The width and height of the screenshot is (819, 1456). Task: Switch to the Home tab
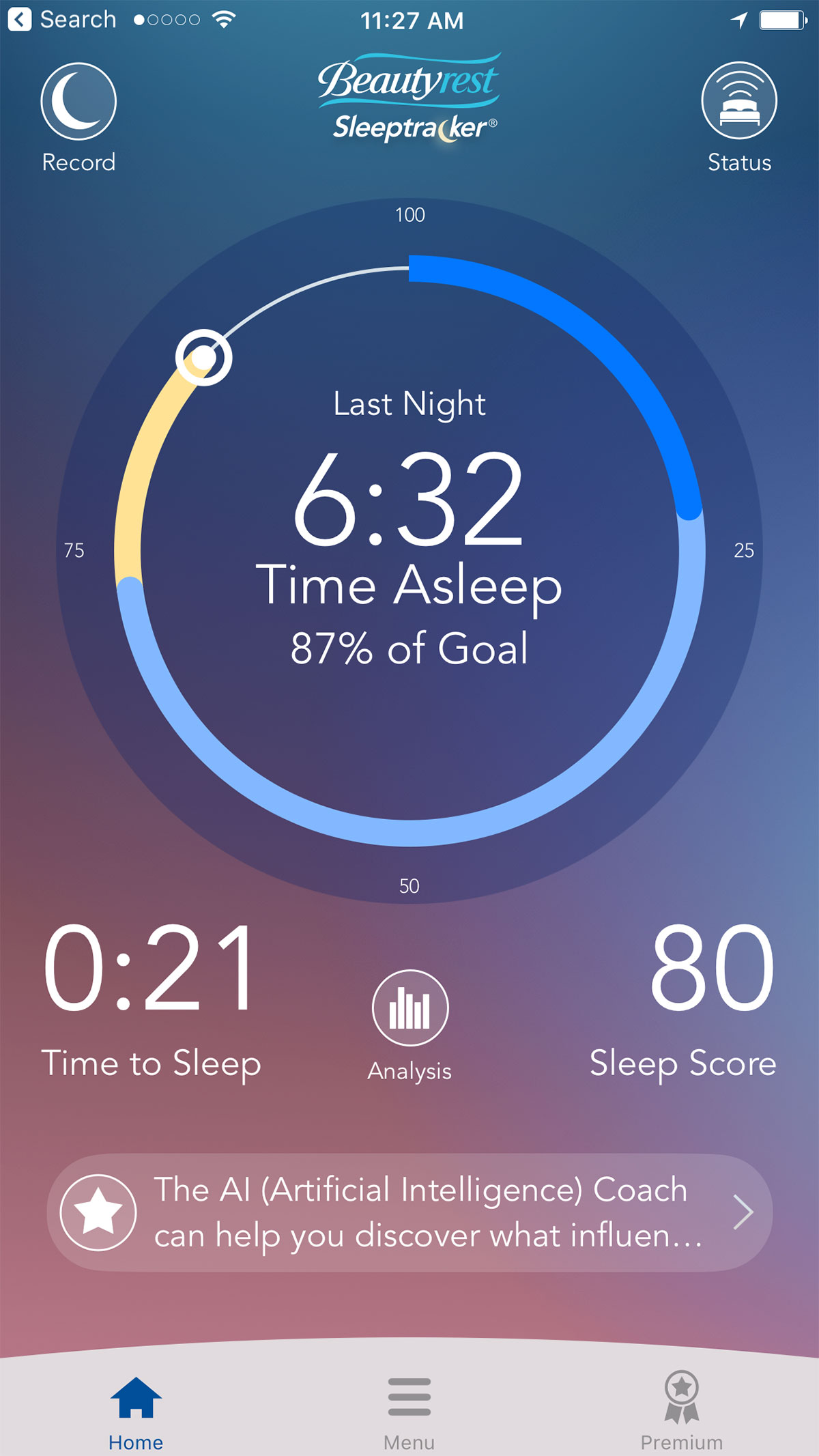coord(136,1410)
